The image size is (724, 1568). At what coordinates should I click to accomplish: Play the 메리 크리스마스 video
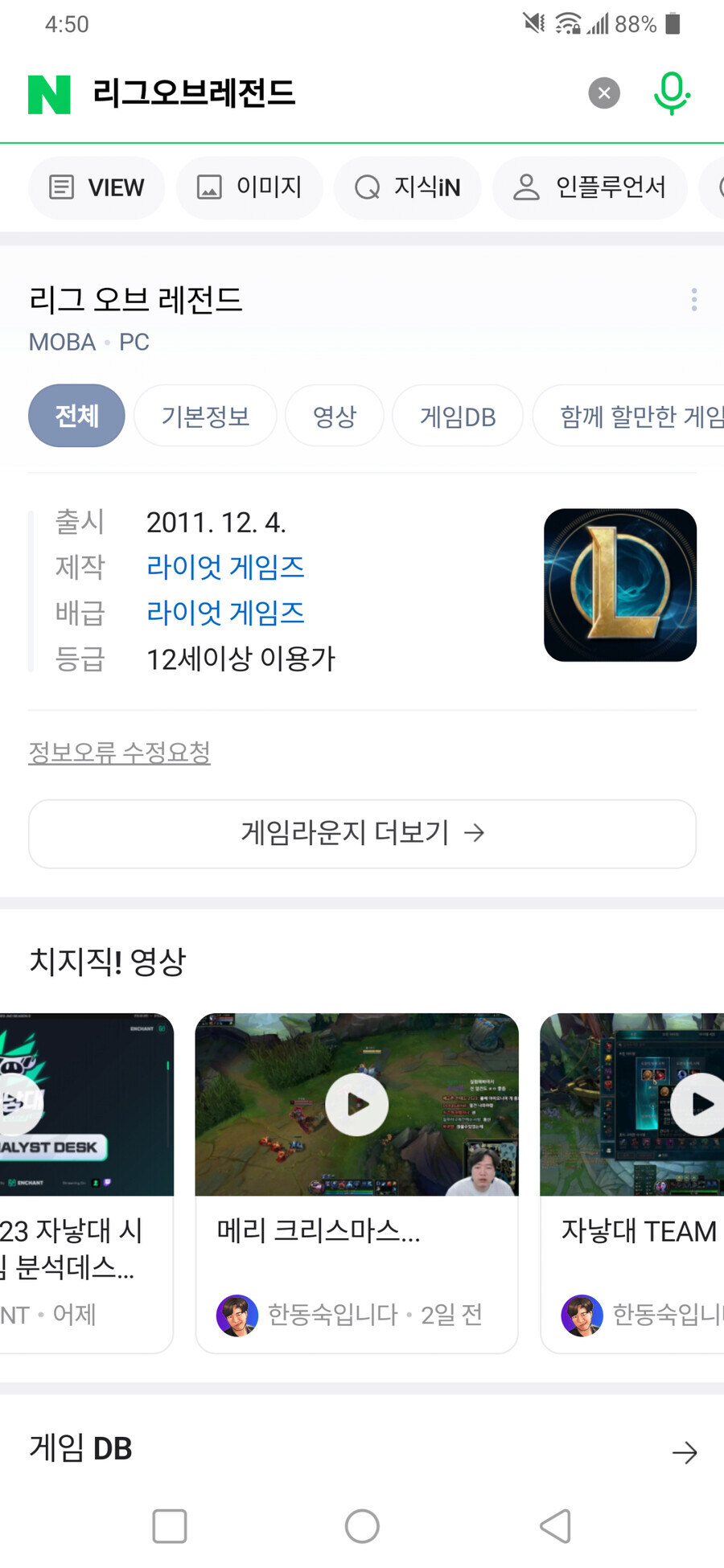(357, 1105)
